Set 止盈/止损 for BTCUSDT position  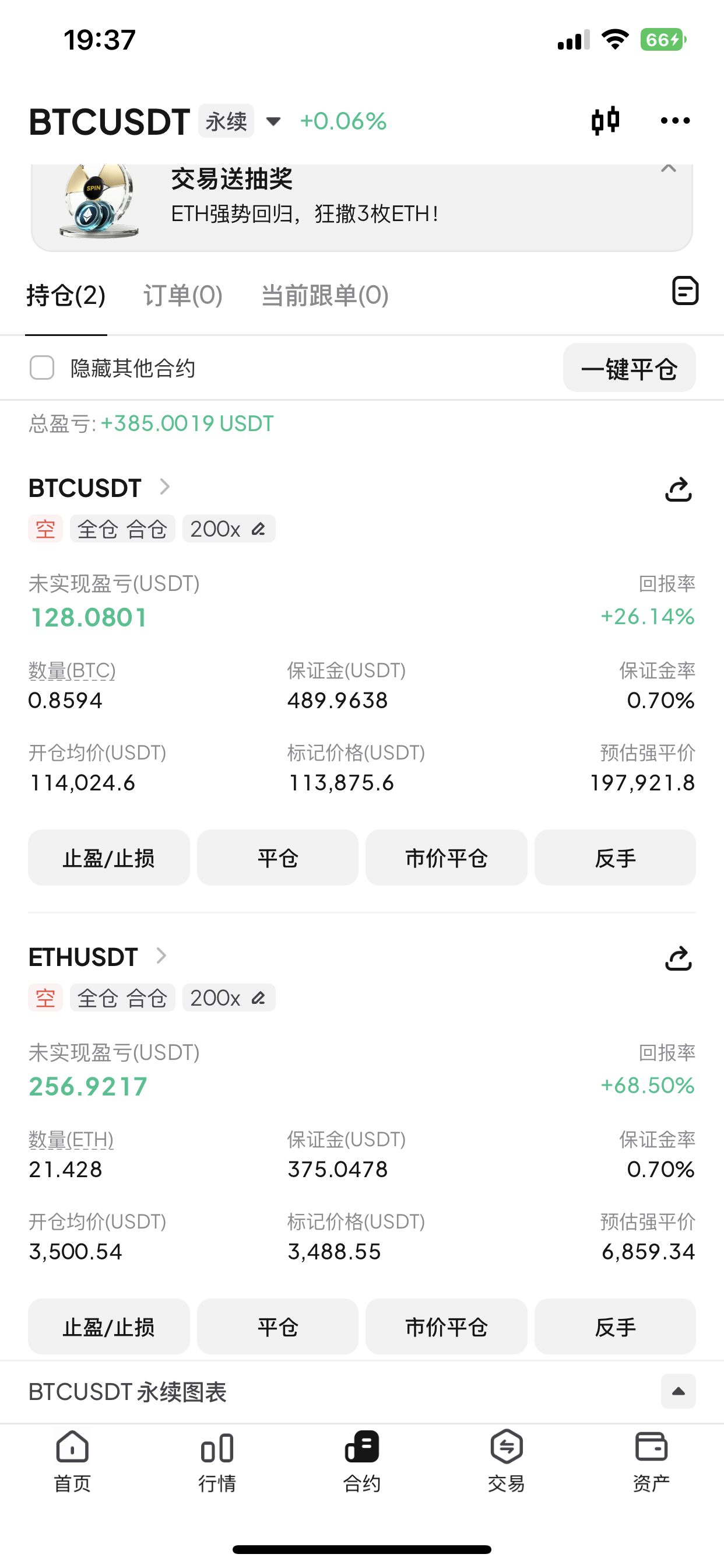click(109, 857)
